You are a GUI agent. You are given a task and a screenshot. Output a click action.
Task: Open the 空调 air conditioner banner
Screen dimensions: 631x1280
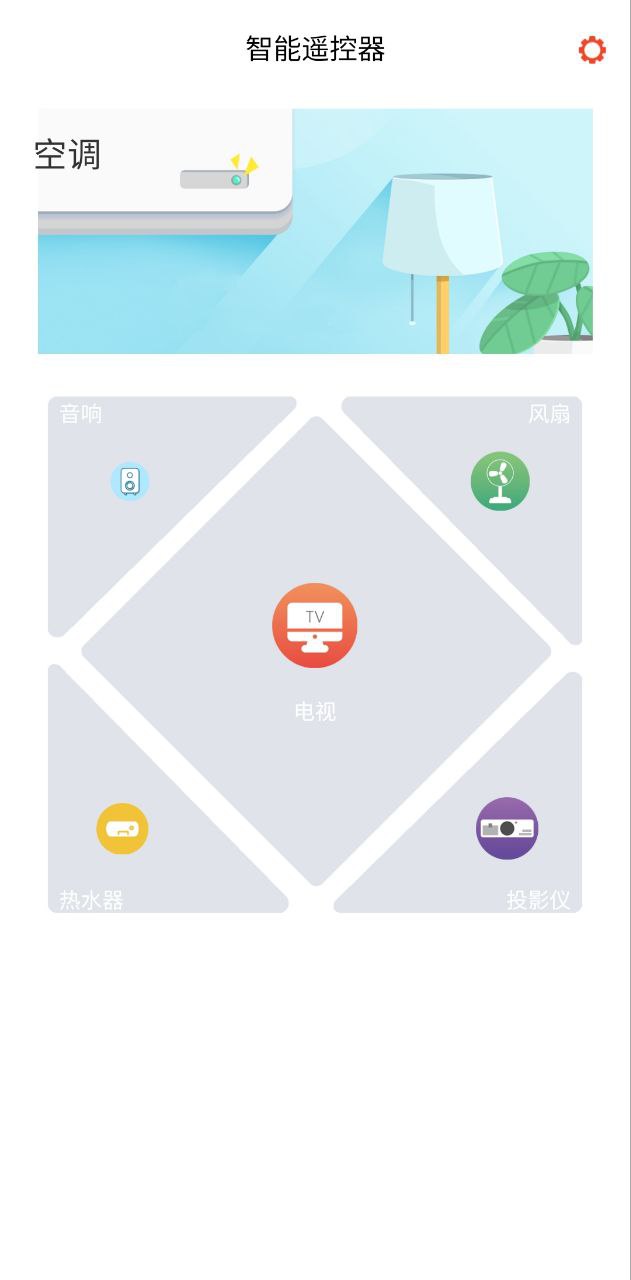pos(315,231)
